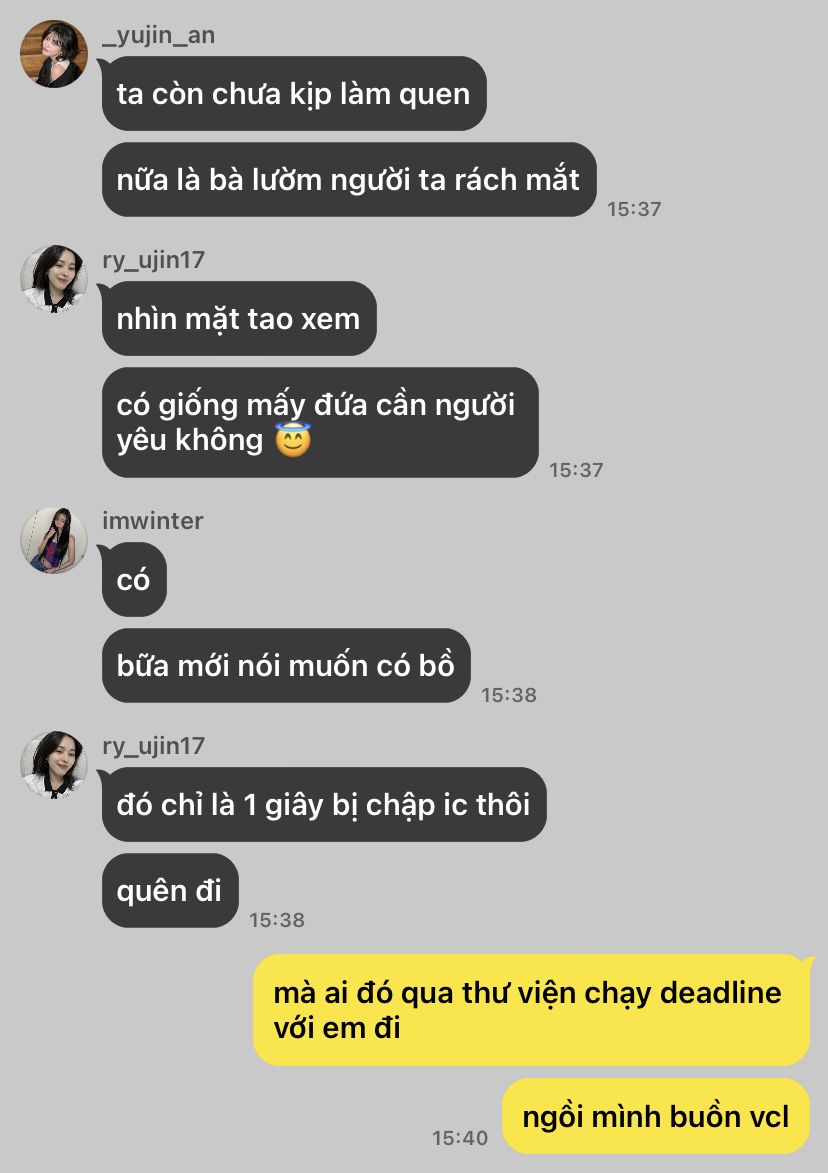View imwinter's profile photo
Screen dimensions: 828x1173
(54, 540)
